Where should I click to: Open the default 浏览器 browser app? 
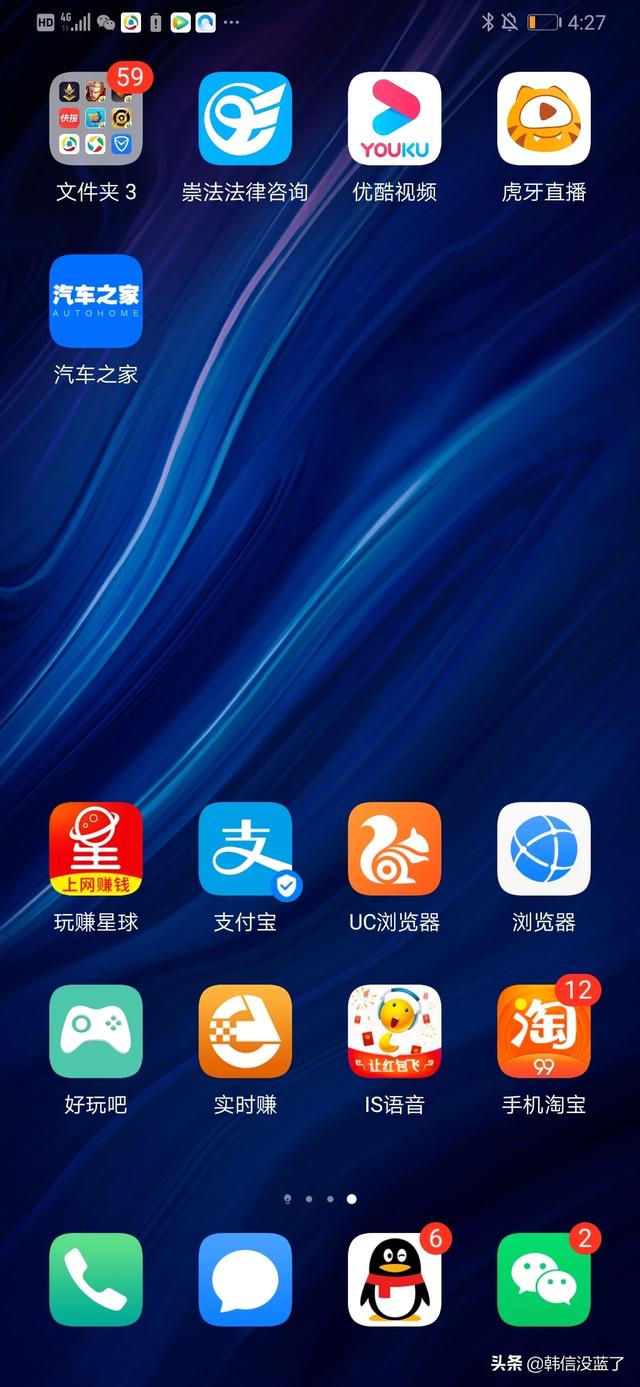pyautogui.click(x=543, y=849)
